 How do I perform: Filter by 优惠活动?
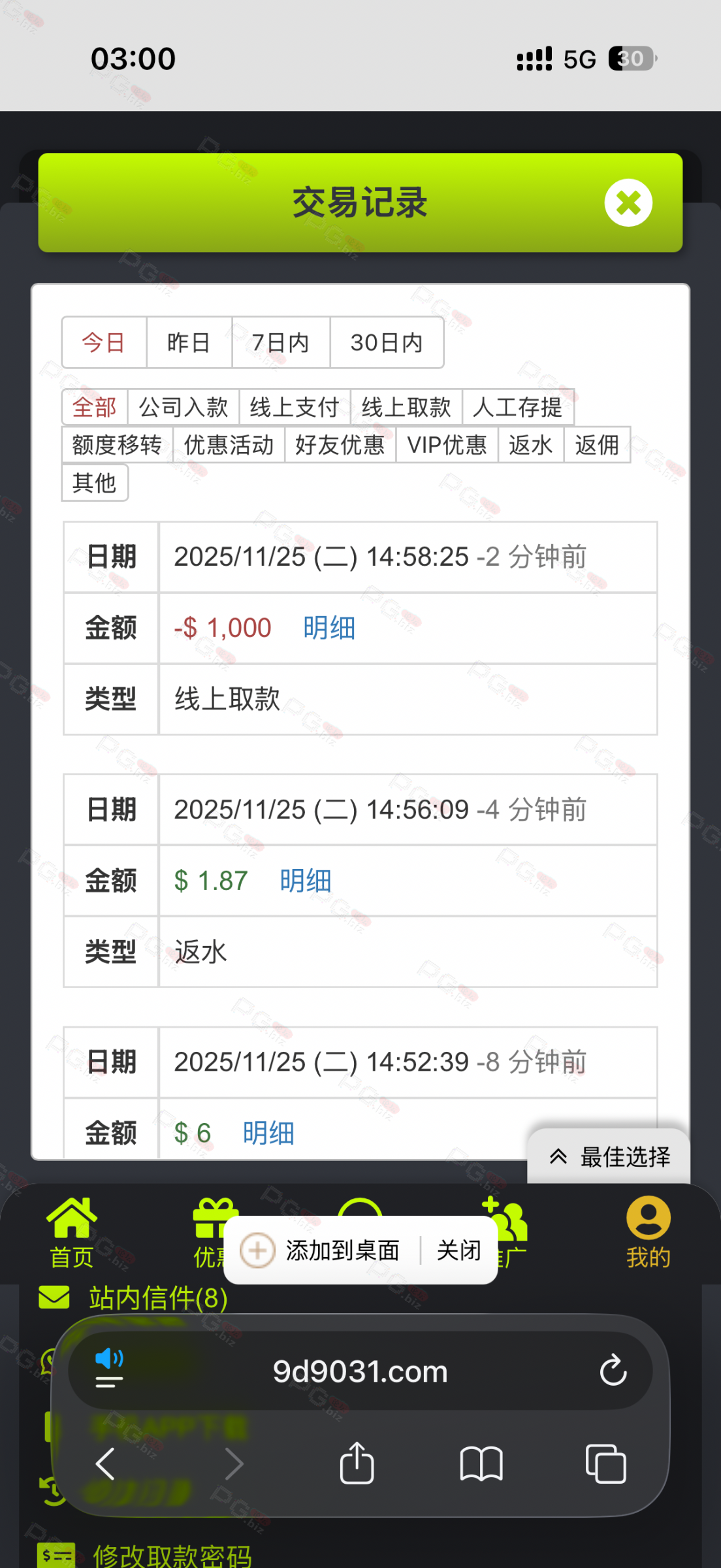[x=229, y=445]
